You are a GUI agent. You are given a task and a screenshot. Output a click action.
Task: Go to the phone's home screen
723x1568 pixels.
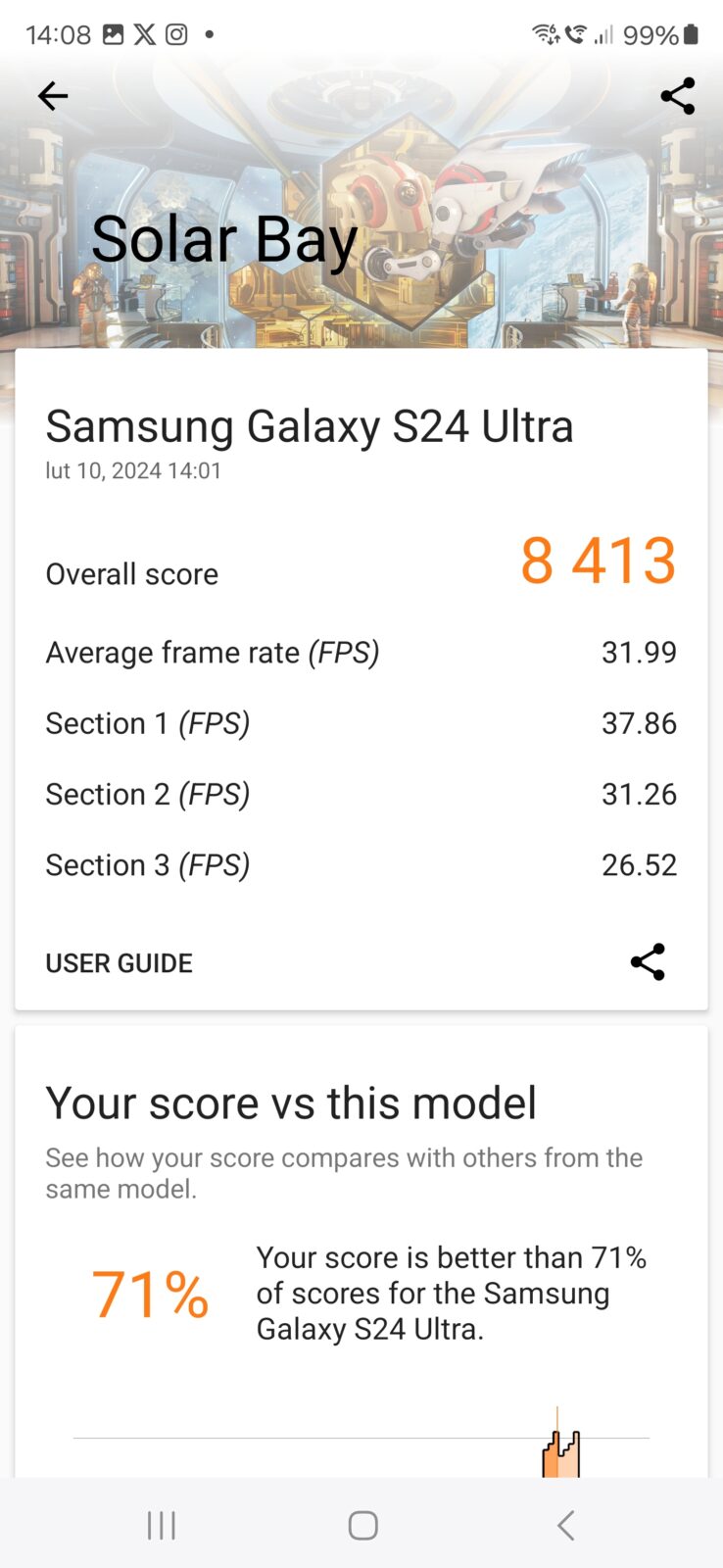coord(362,1525)
